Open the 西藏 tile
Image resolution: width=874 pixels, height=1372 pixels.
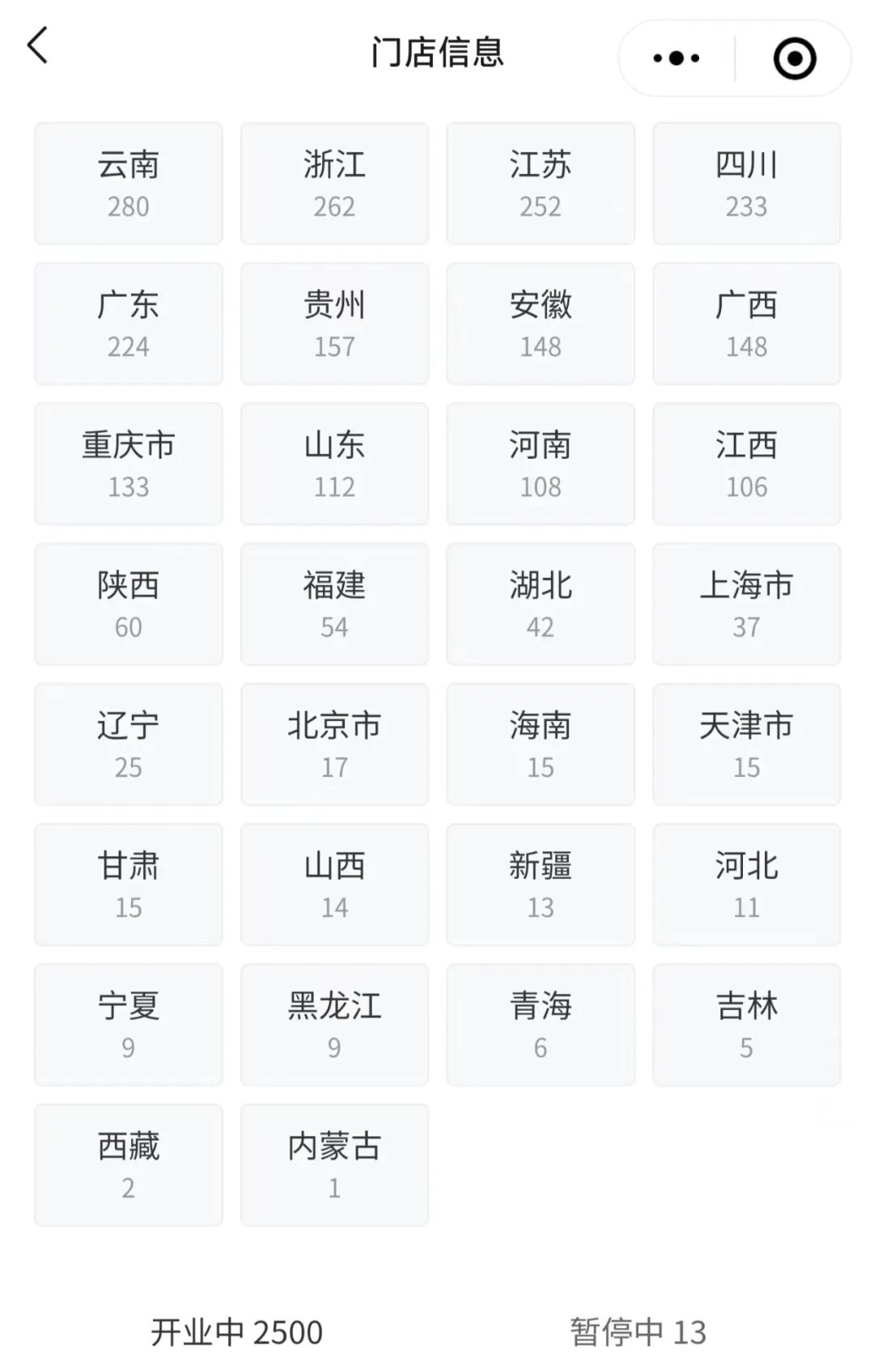(x=129, y=1164)
